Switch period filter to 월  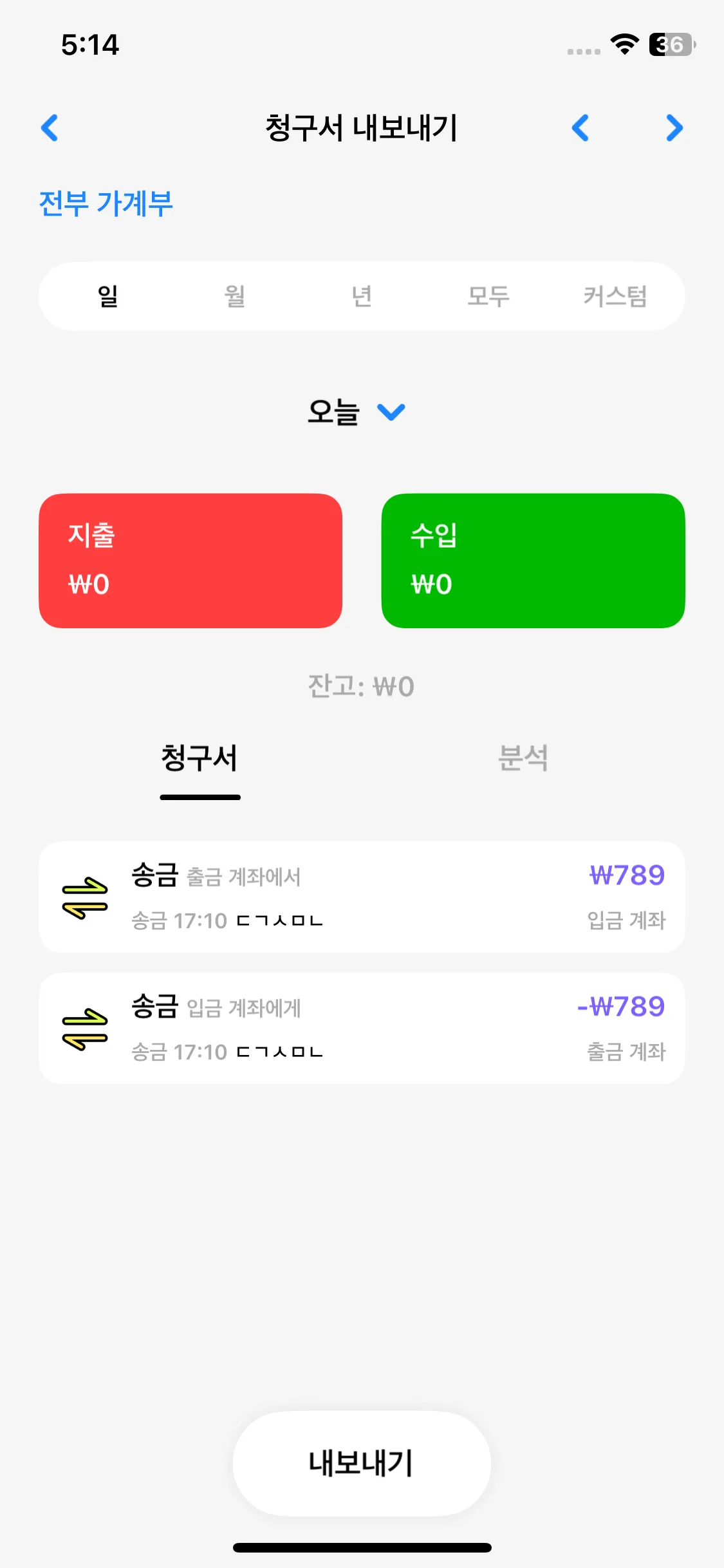(x=234, y=297)
